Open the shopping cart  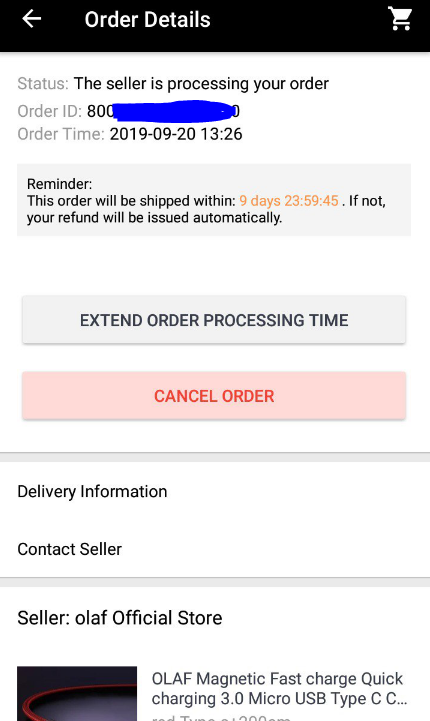pyautogui.click(x=400, y=19)
